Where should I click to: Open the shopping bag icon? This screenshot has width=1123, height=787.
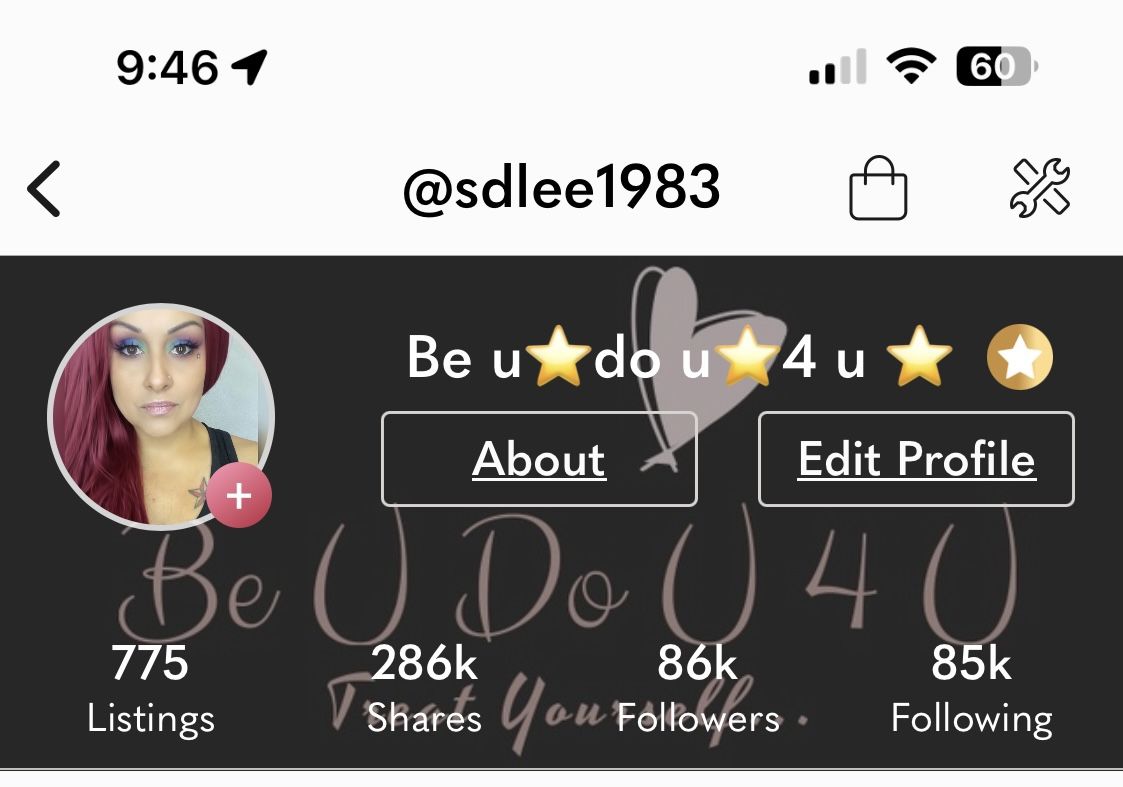(x=878, y=188)
